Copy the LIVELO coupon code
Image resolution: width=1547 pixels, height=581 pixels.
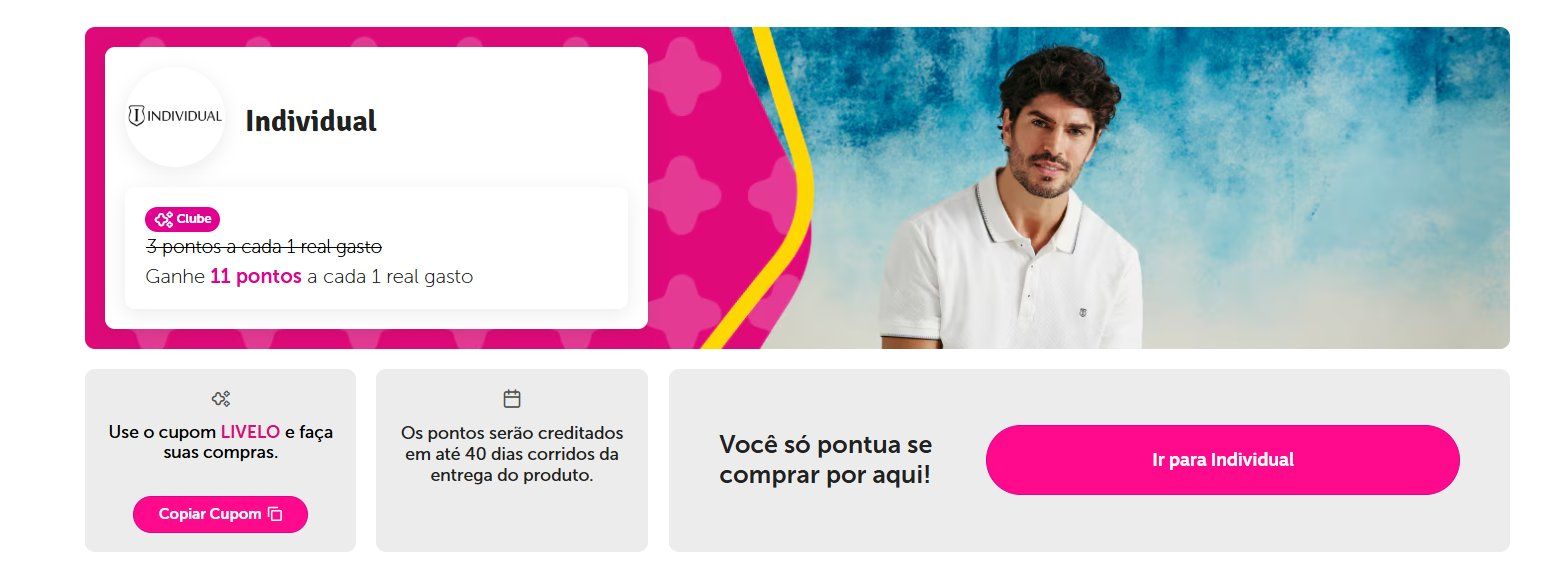coord(220,514)
